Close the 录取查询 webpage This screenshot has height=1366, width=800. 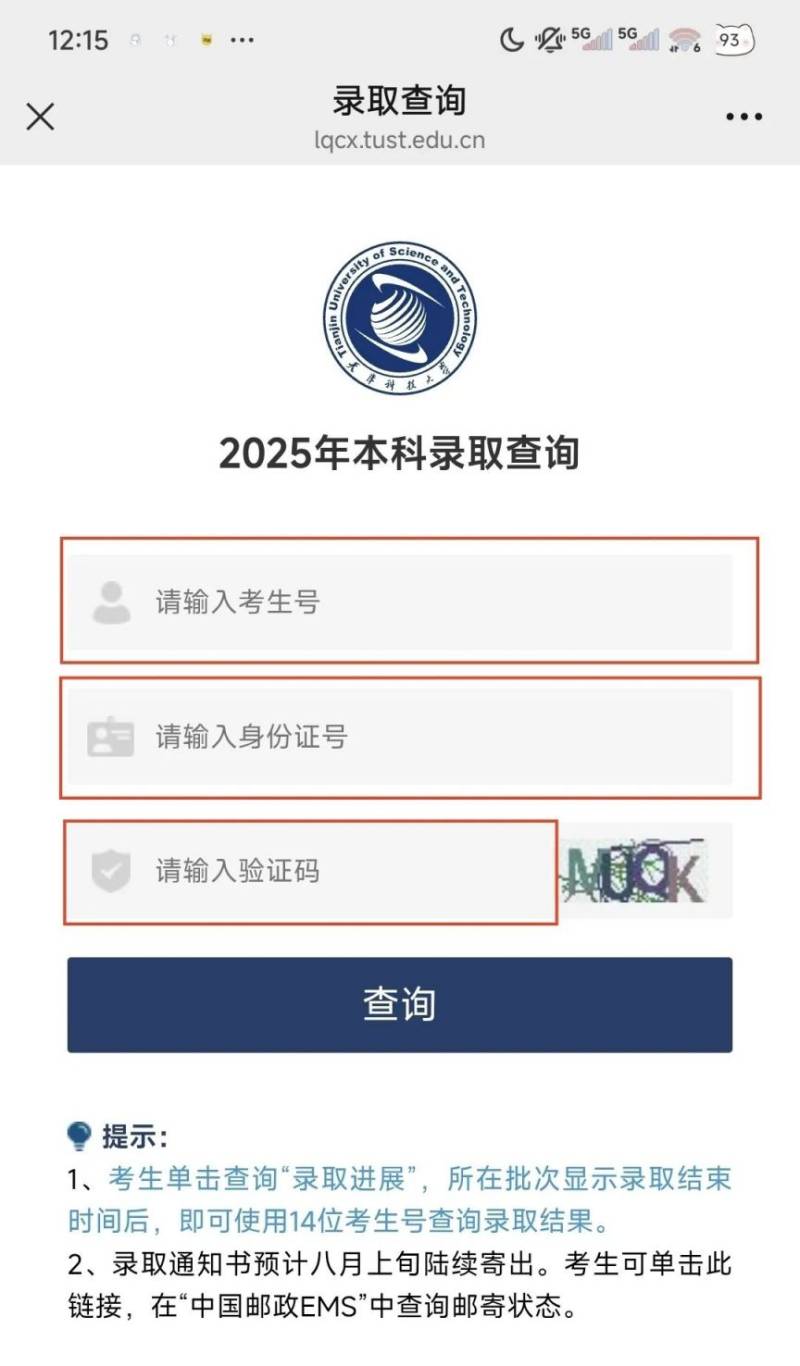[40, 117]
